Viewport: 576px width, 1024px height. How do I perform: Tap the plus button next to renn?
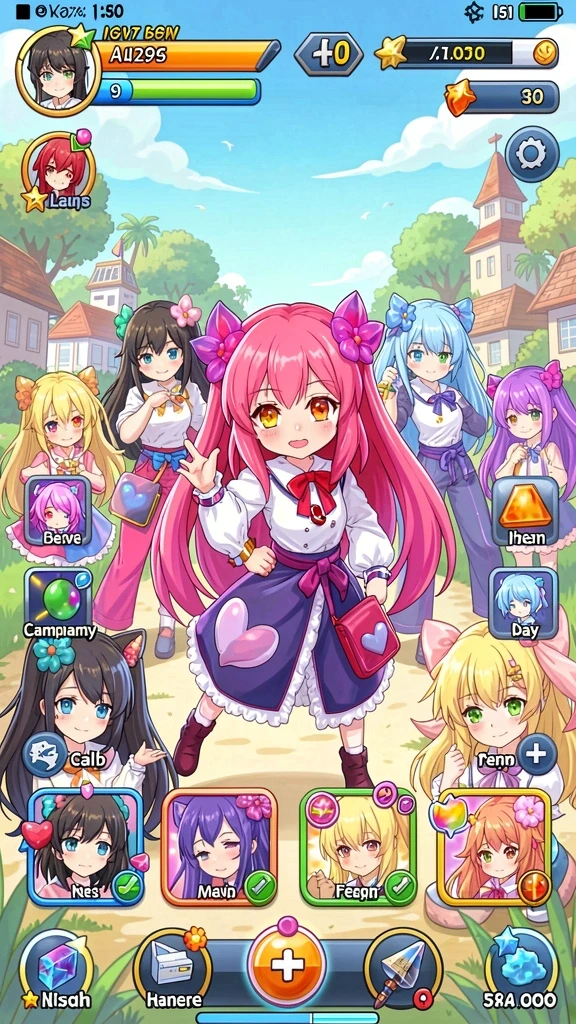(536, 754)
